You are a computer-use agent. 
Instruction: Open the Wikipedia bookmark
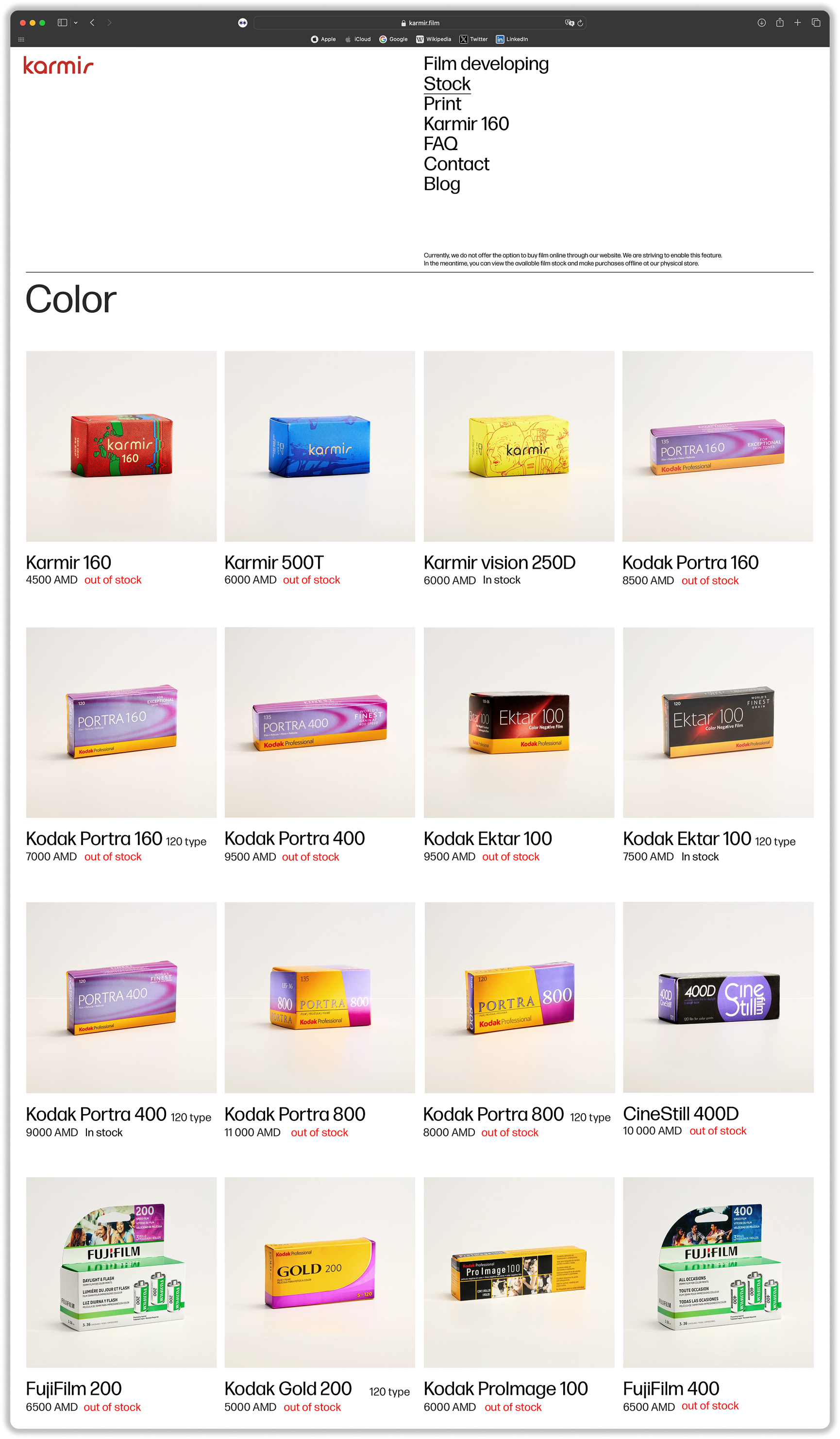click(434, 39)
